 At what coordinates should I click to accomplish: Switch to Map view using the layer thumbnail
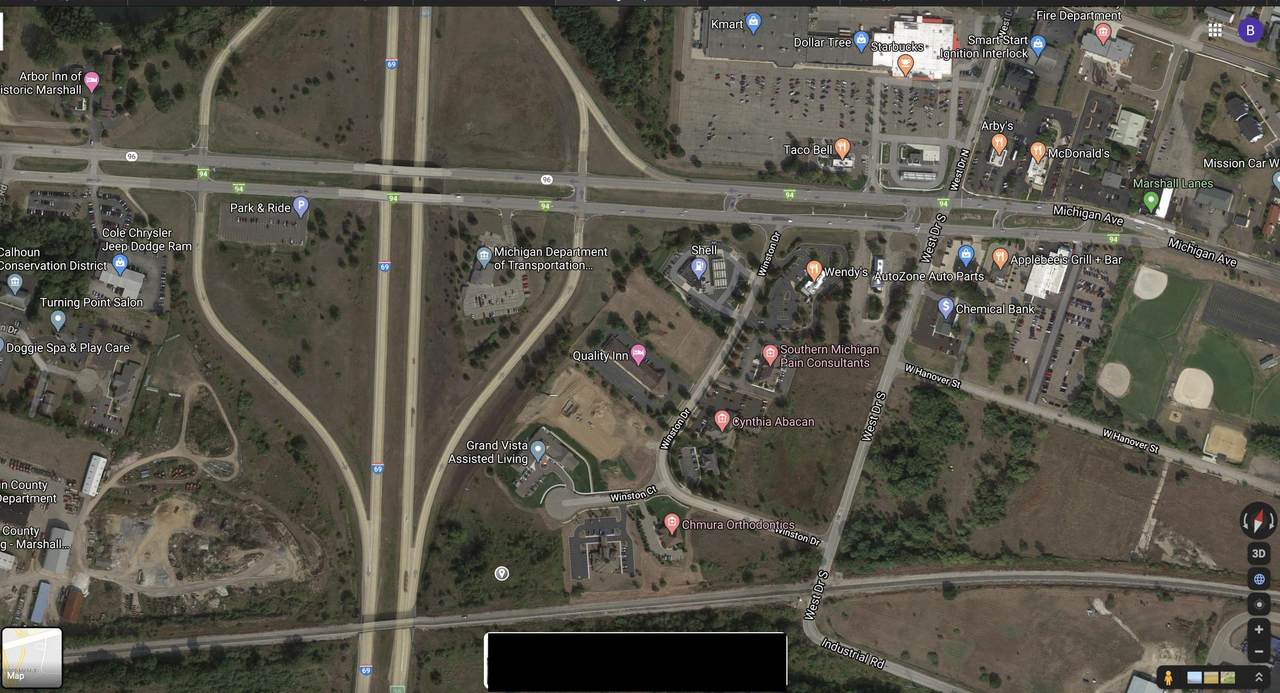tap(32, 657)
